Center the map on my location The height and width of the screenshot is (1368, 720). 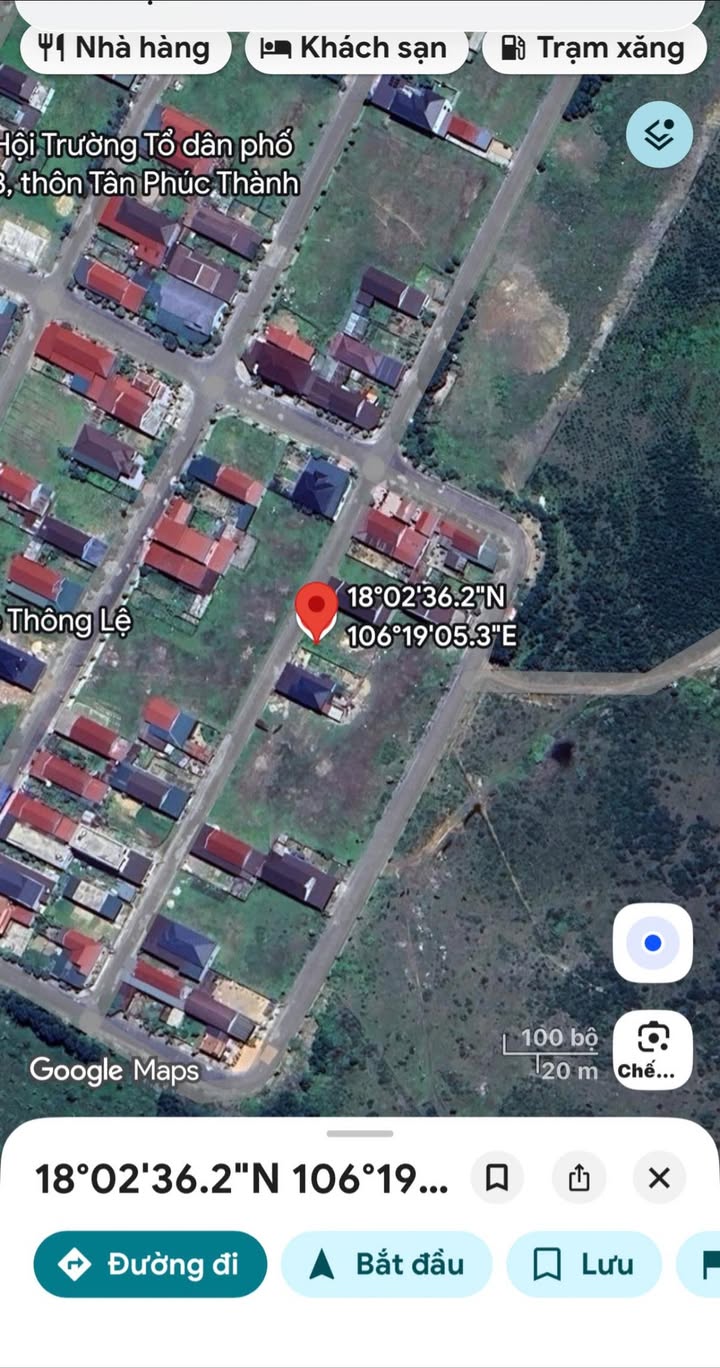653,943
